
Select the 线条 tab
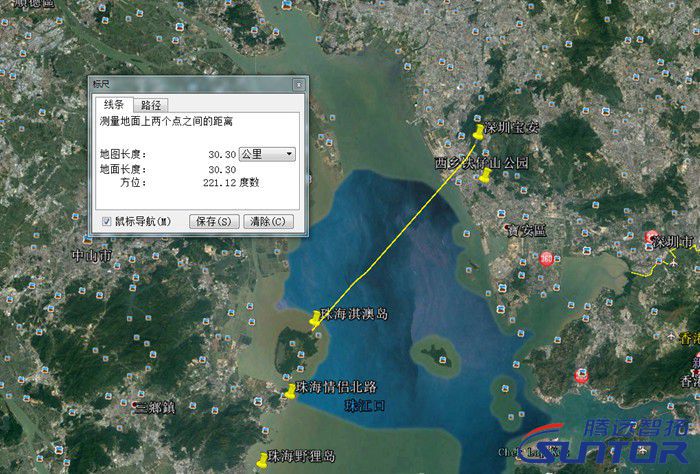[x=113, y=104]
